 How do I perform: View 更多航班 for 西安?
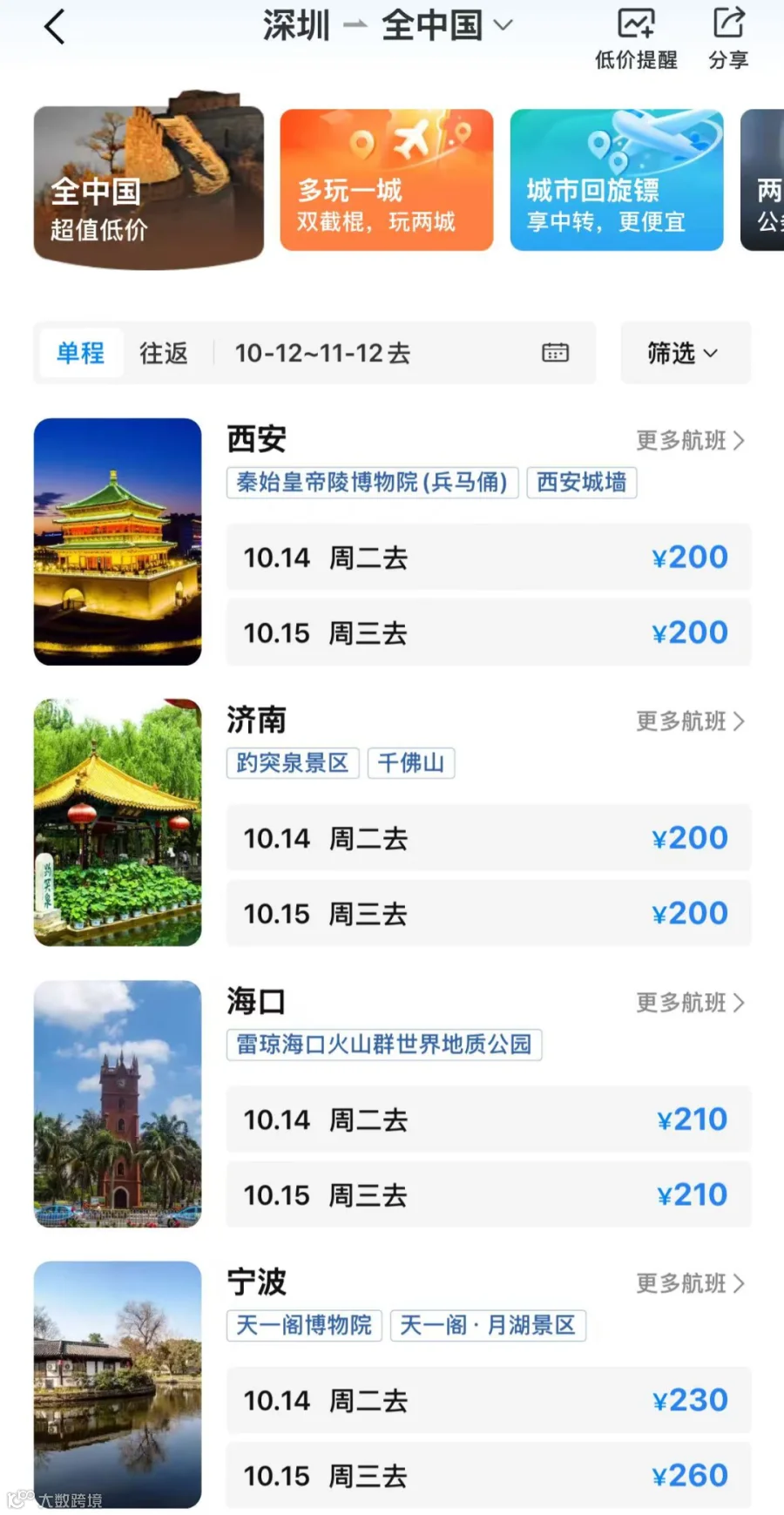tap(690, 441)
